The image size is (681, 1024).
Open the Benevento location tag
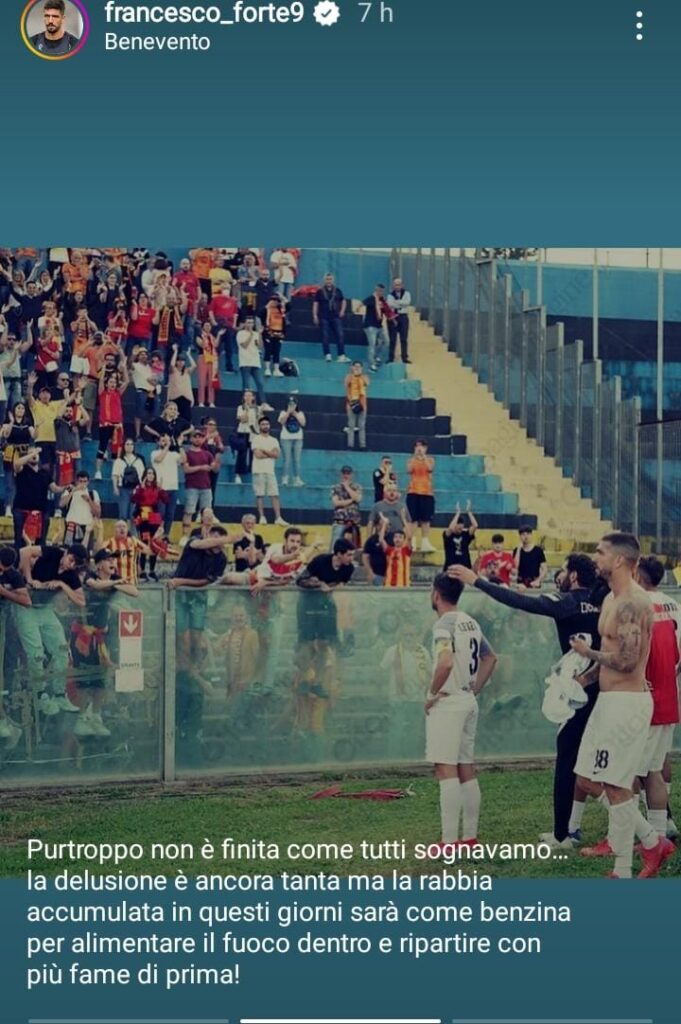[x=157, y=42]
